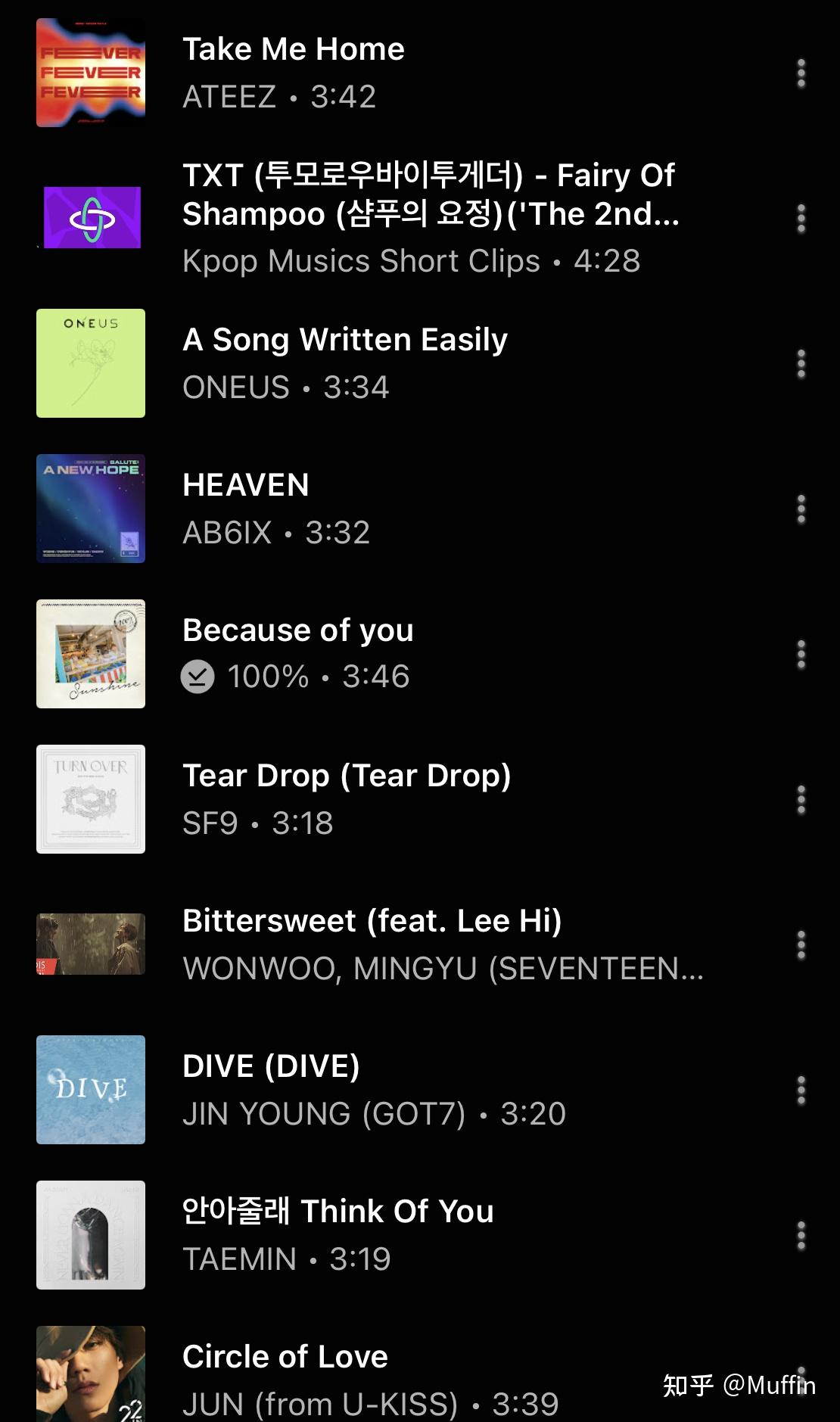Image resolution: width=840 pixels, height=1422 pixels.
Task: Open overflow menu for TAEMIN's "Think Of You"
Action: click(x=802, y=1234)
